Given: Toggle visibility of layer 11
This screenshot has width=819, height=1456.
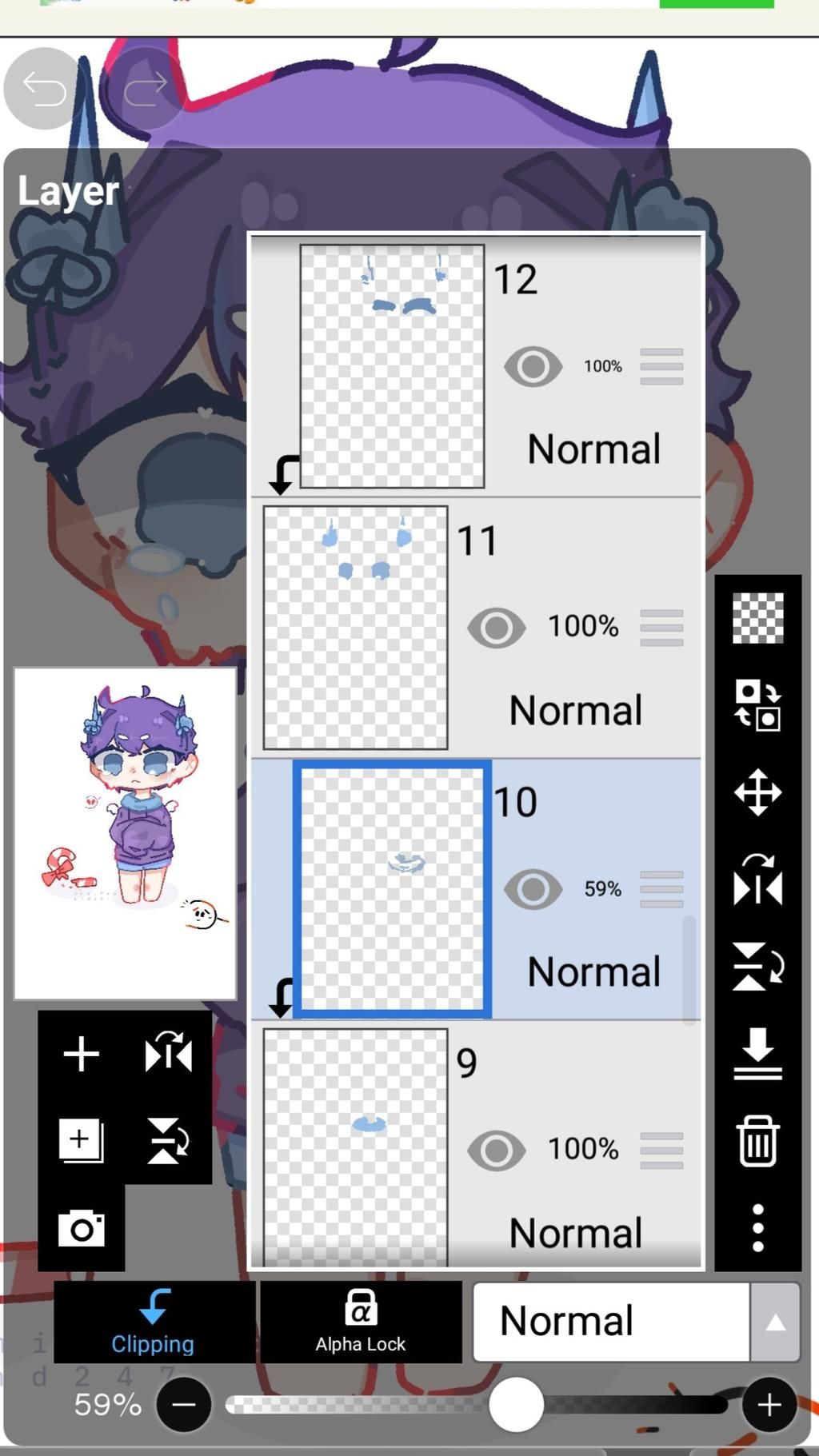Looking at the screenshot, I should click(497, 628).
